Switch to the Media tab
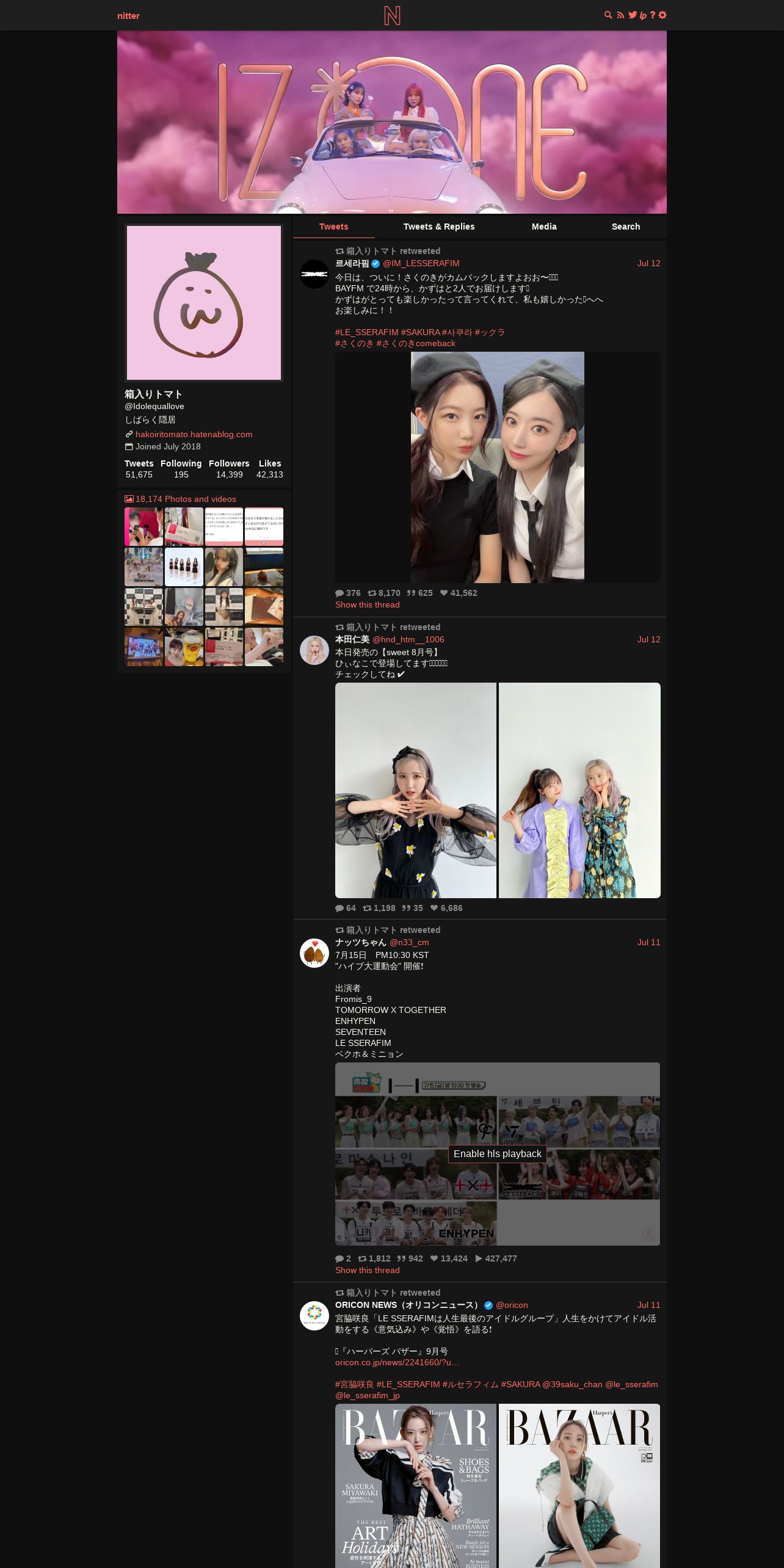 544,227
